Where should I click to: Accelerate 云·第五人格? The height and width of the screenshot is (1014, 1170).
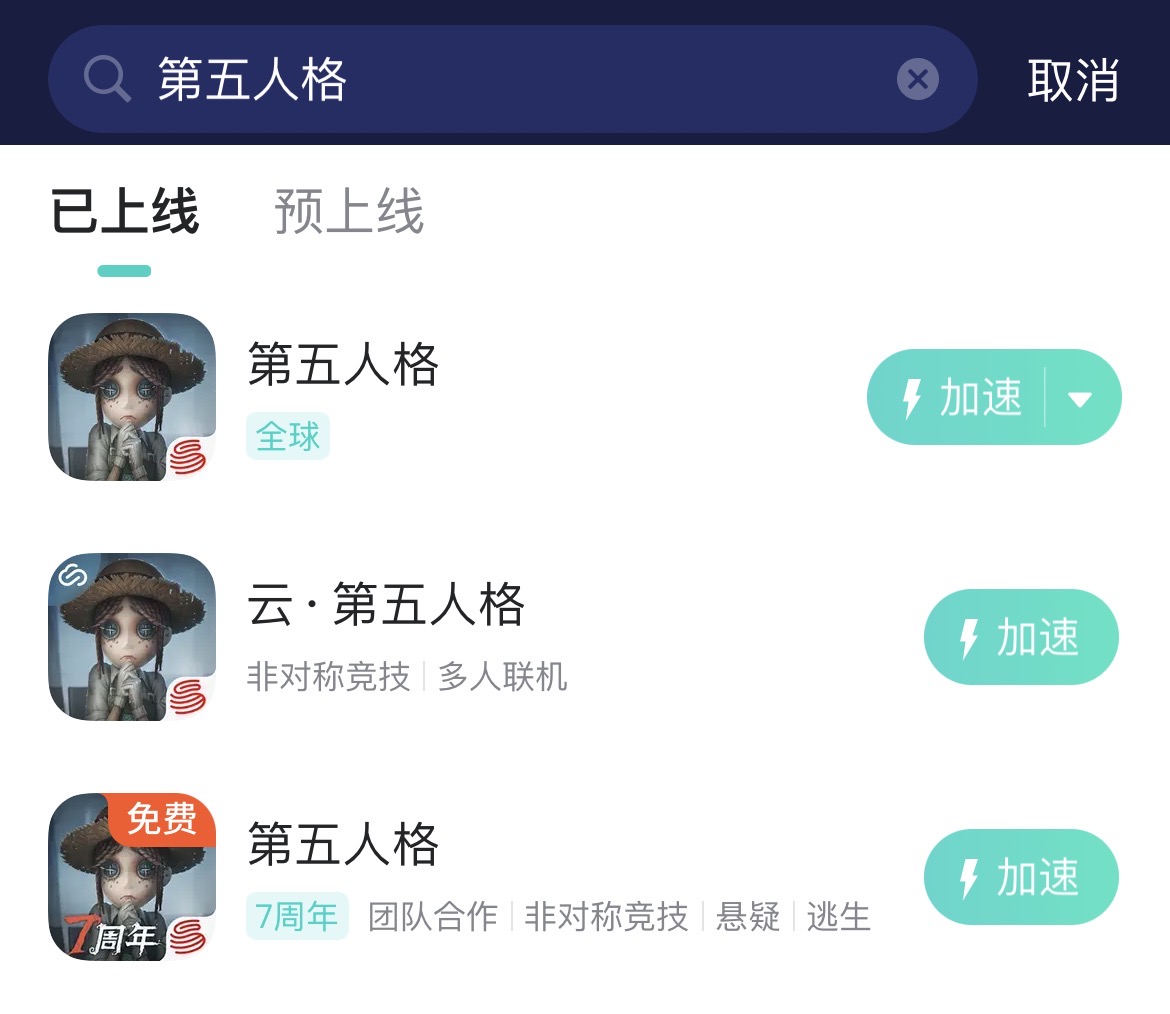(x=1020, y=637)
